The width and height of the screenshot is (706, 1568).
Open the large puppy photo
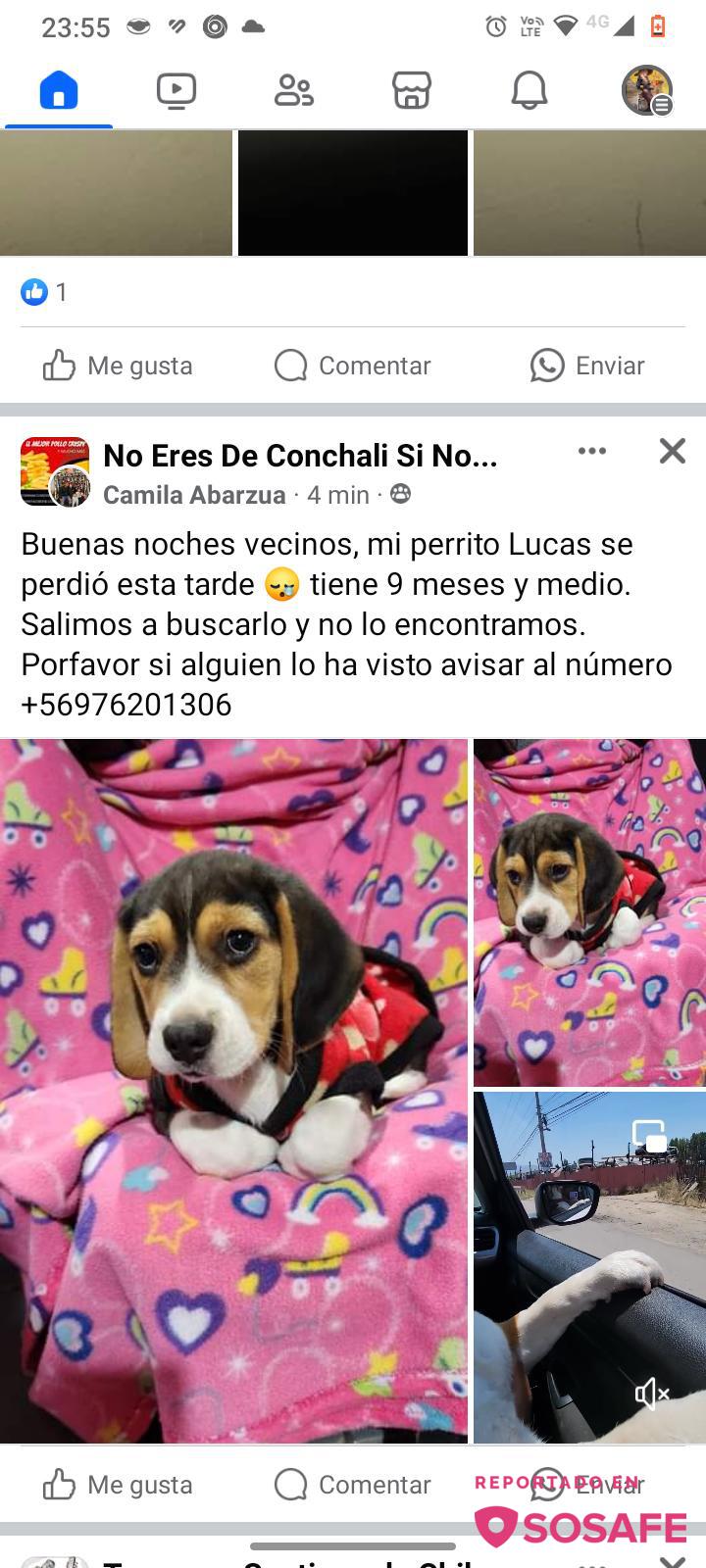[x=233, y=1091]
